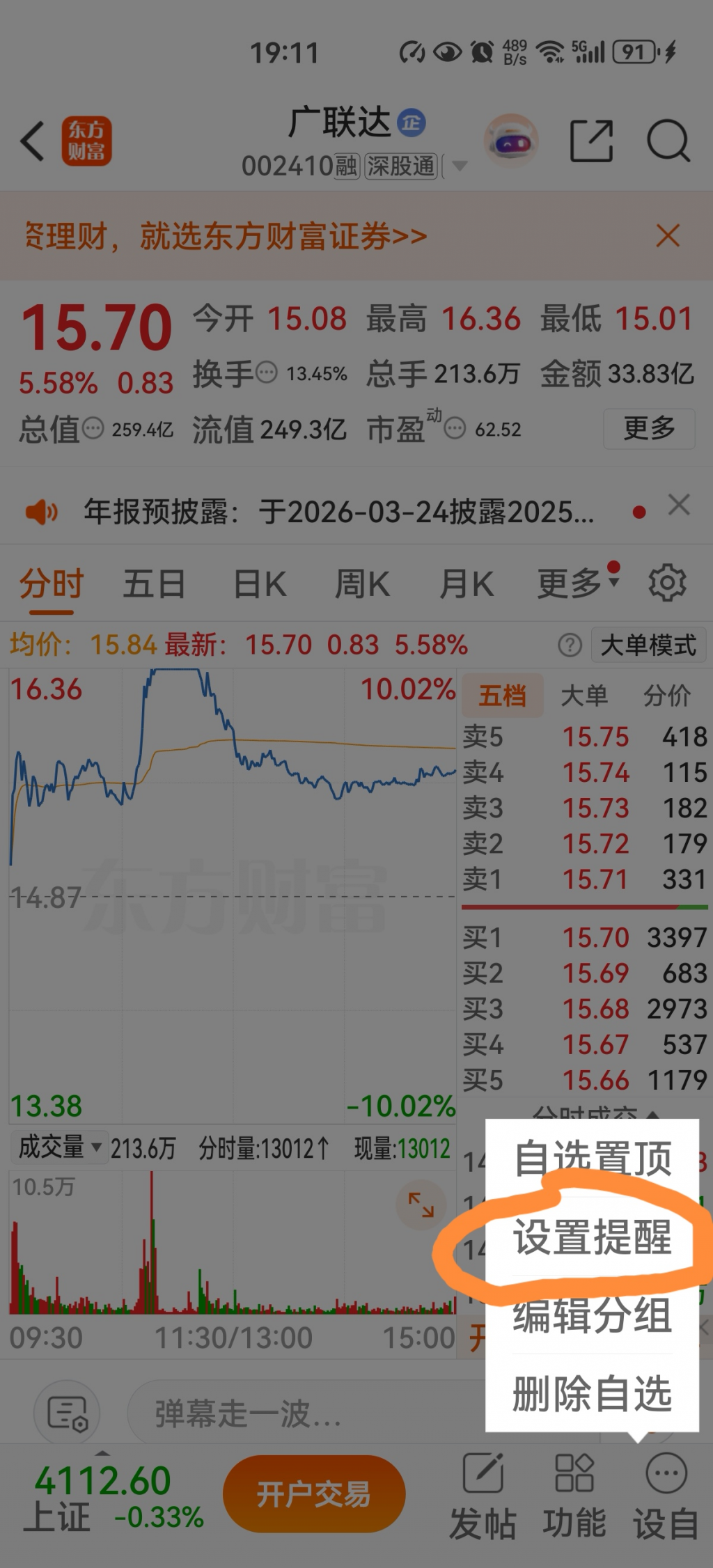Select 设置提醒 in the popup menu
Image resolution: width=713 pixels, height=1568 pixels.
coord(593,1238)
